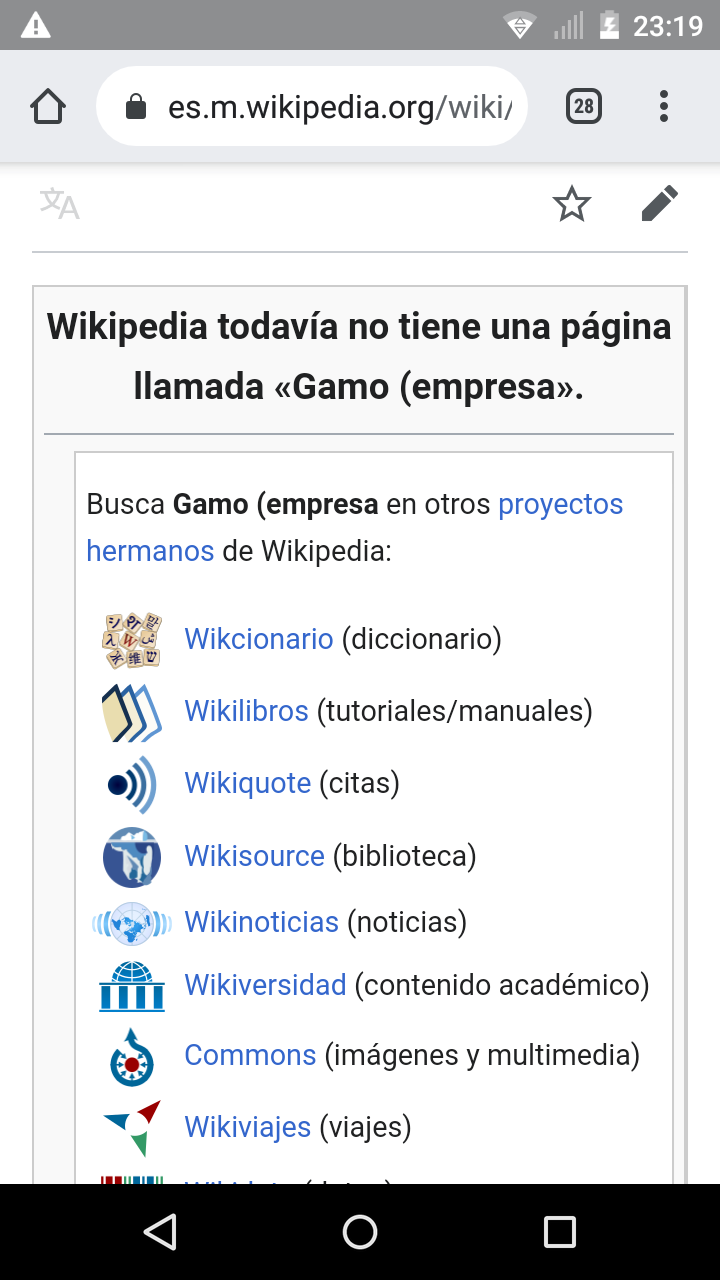The width and height of the screenshot is (720, 1280).
Task: Open Wikcionario dictionary link
Action: pyautogui.click(x=258, y=639)
